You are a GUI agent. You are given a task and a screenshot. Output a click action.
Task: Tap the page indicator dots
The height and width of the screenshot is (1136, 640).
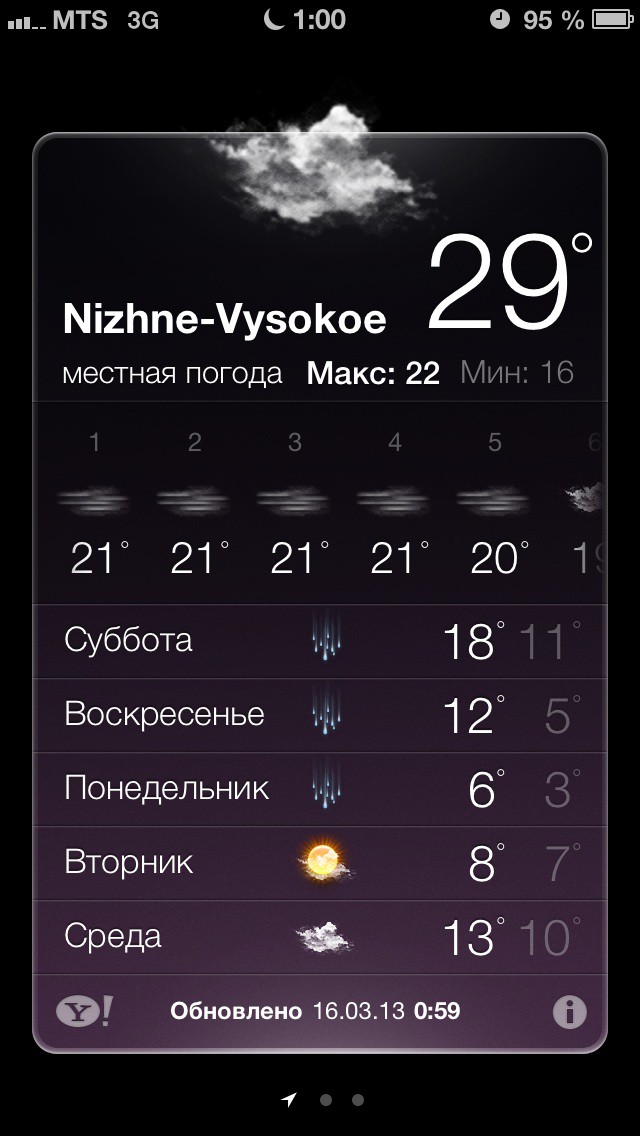pyautogui.click(x=325, y=1100)
